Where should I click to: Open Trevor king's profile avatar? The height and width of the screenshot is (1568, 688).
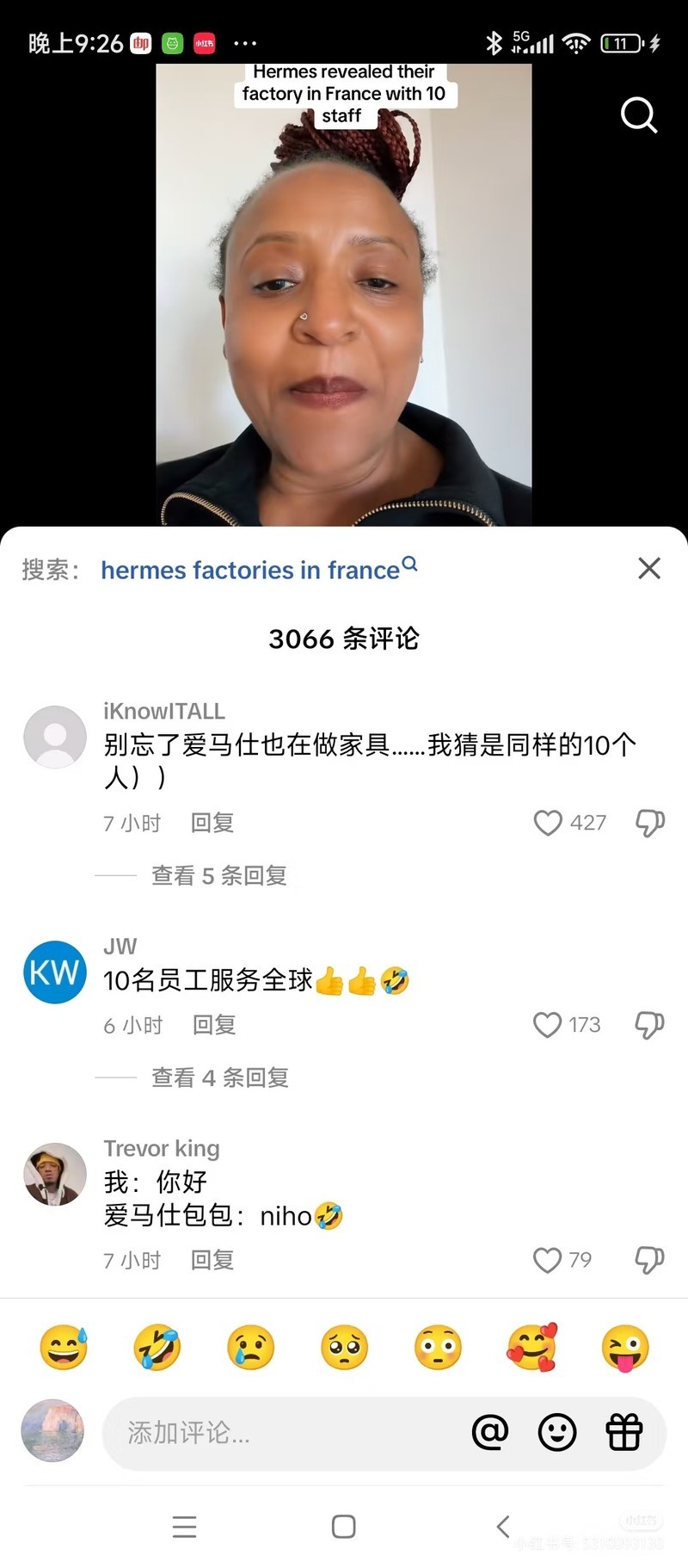tap(54, 1174)
